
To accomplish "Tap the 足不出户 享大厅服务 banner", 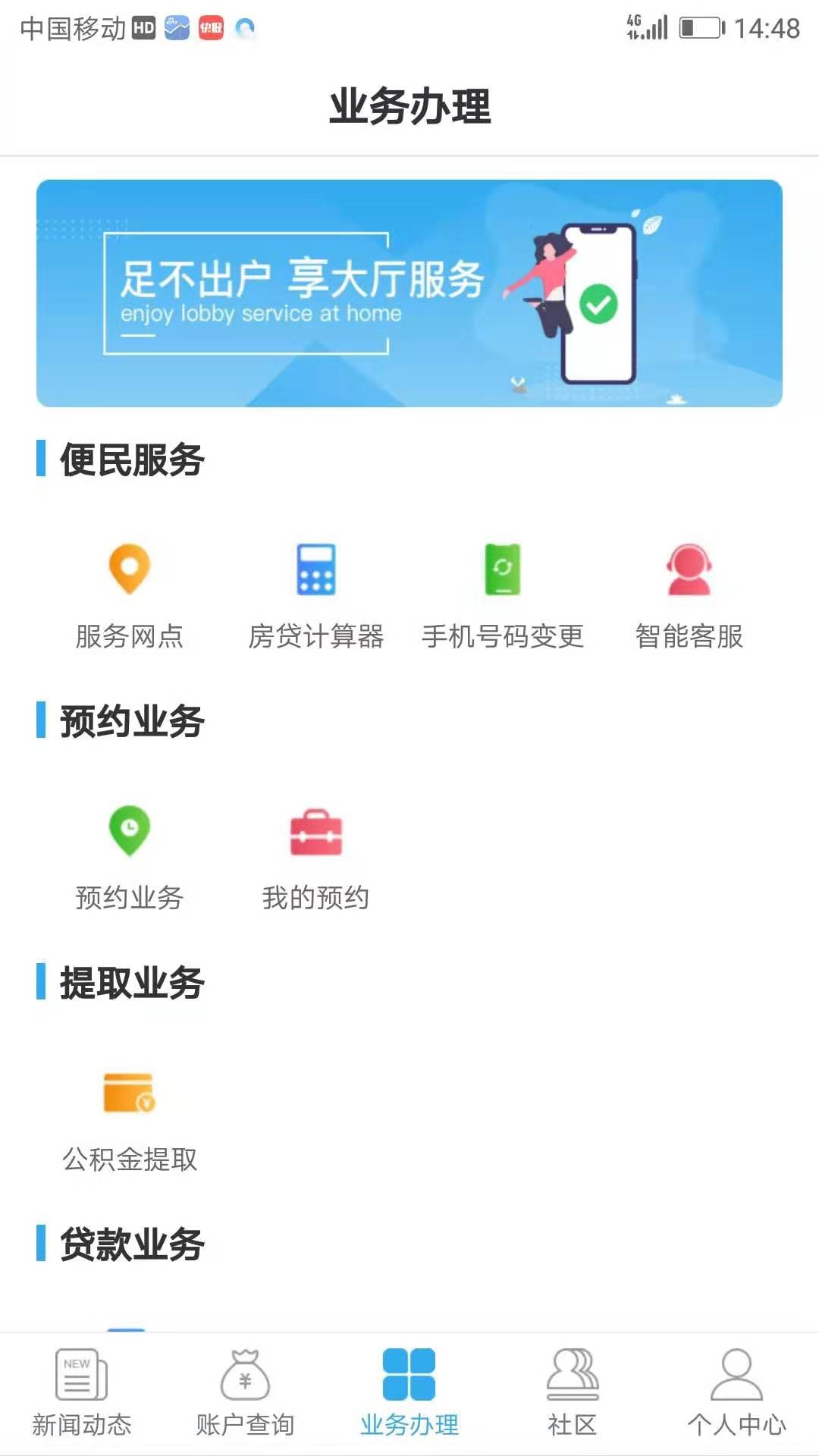I will click(x=409, y=293).
